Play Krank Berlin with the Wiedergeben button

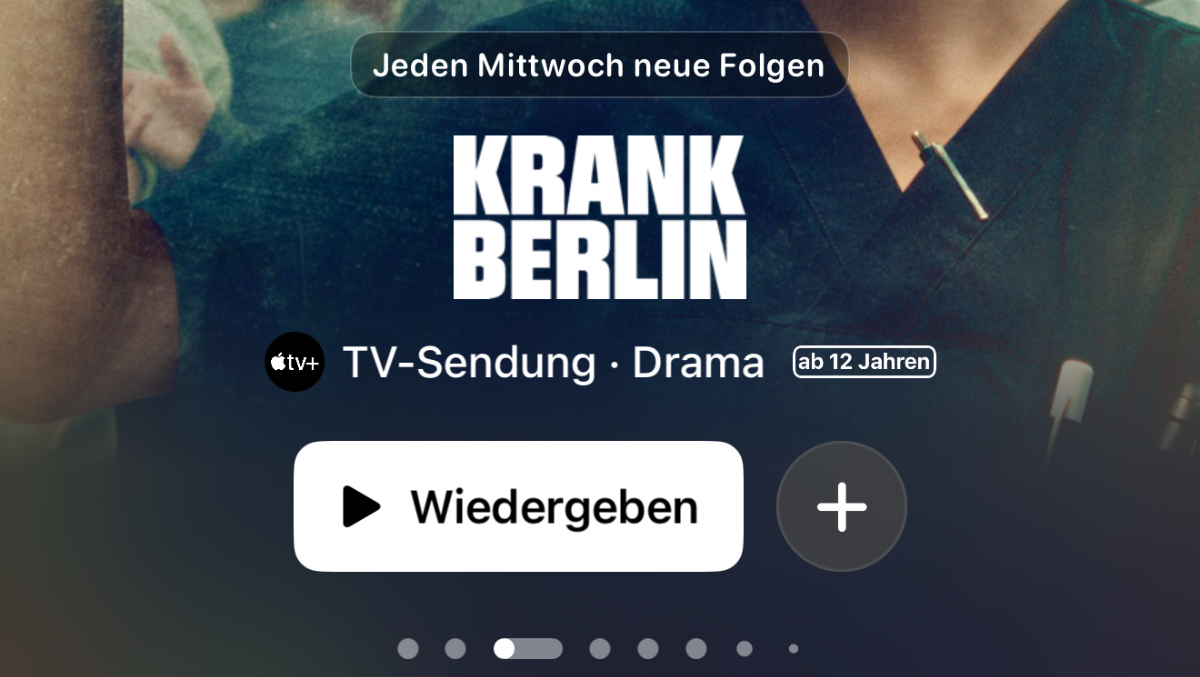click(518, 507)
